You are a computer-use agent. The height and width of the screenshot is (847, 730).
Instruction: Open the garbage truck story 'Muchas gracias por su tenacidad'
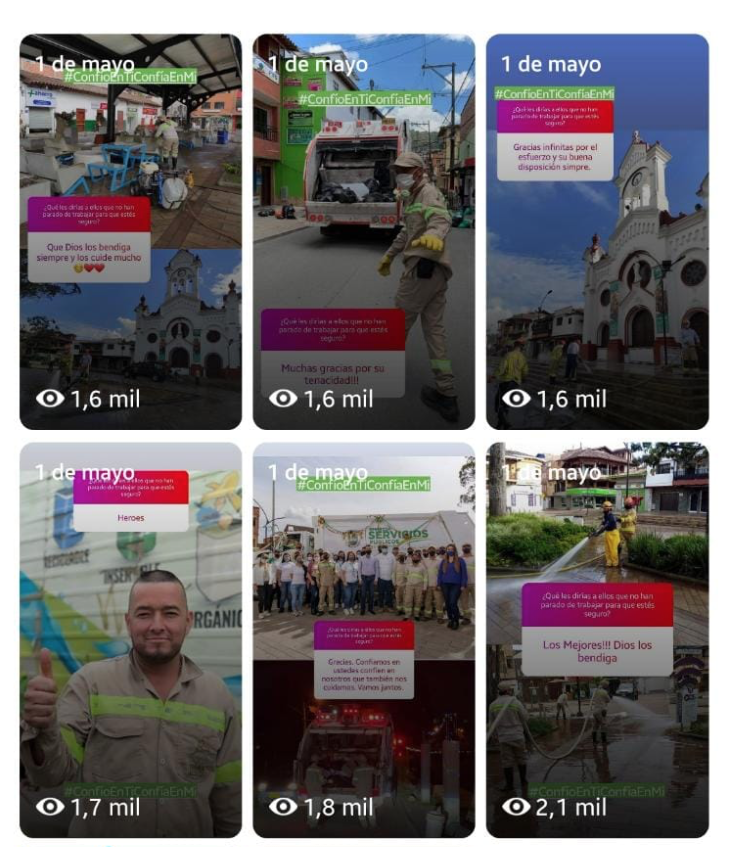(363, 232)
